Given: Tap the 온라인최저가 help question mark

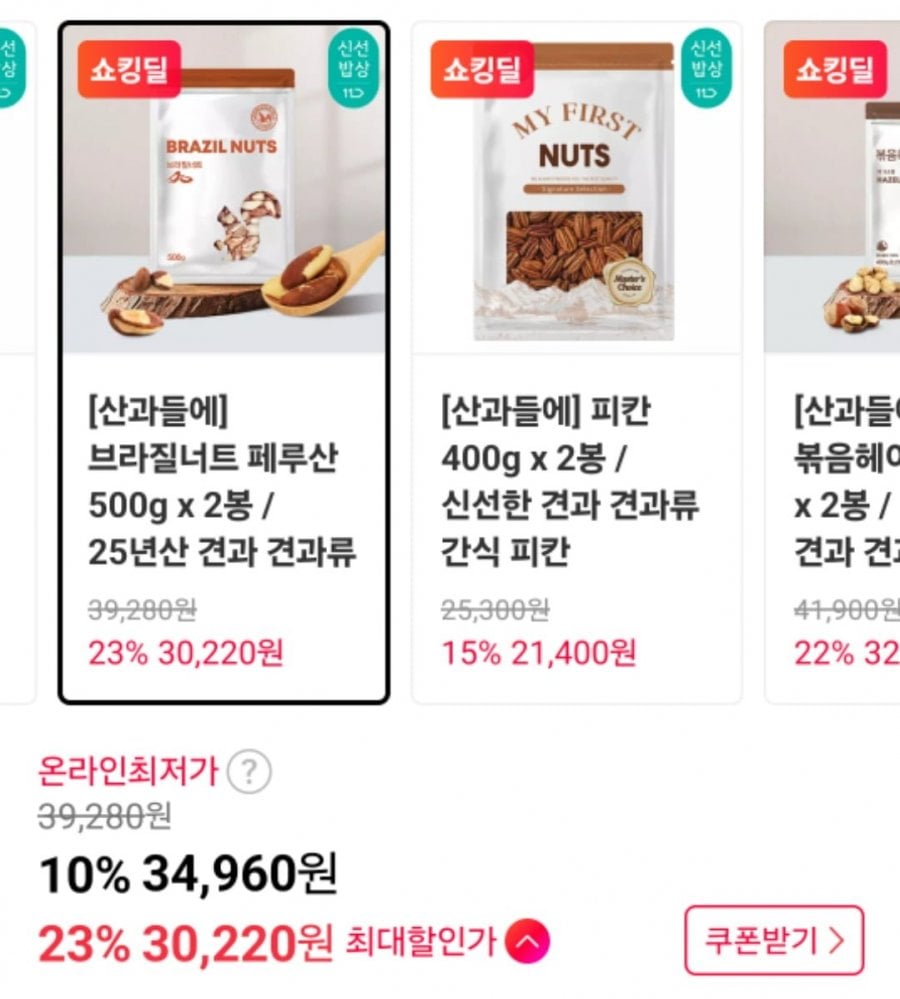Looking at the screenshot, I should pyautogui.click(x=249, y=772).
